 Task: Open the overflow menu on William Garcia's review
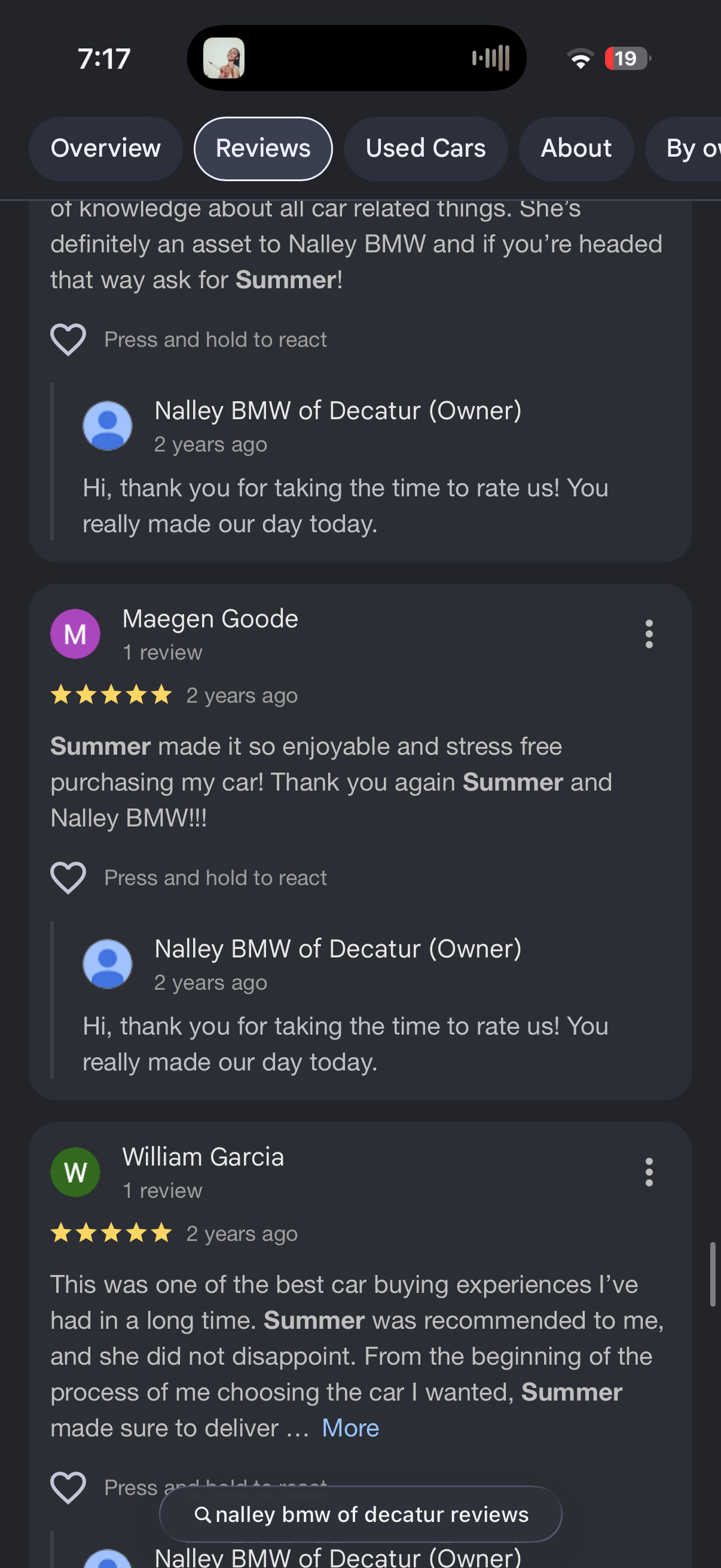pyautogui.click(x=649, y=1172)
